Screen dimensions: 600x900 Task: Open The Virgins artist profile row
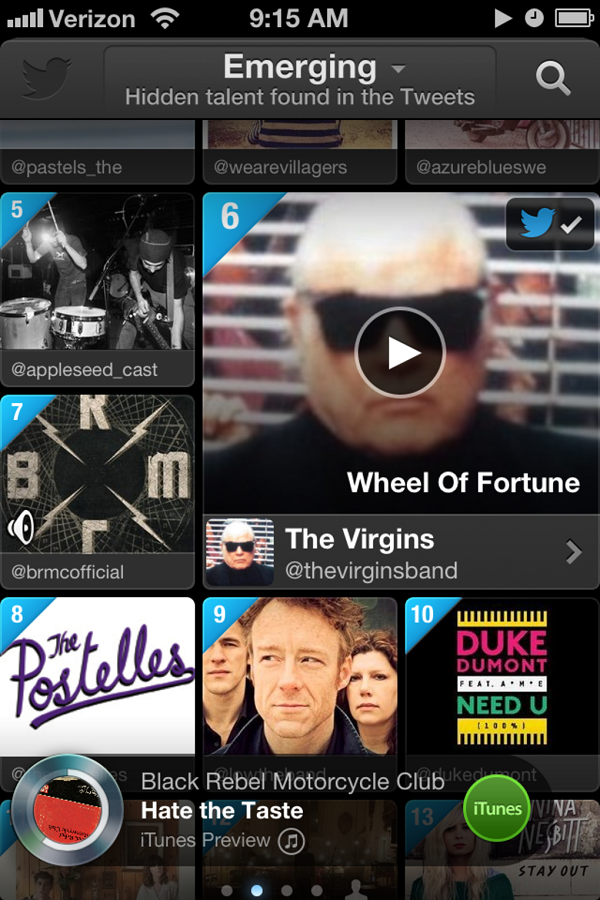point(400,552)
